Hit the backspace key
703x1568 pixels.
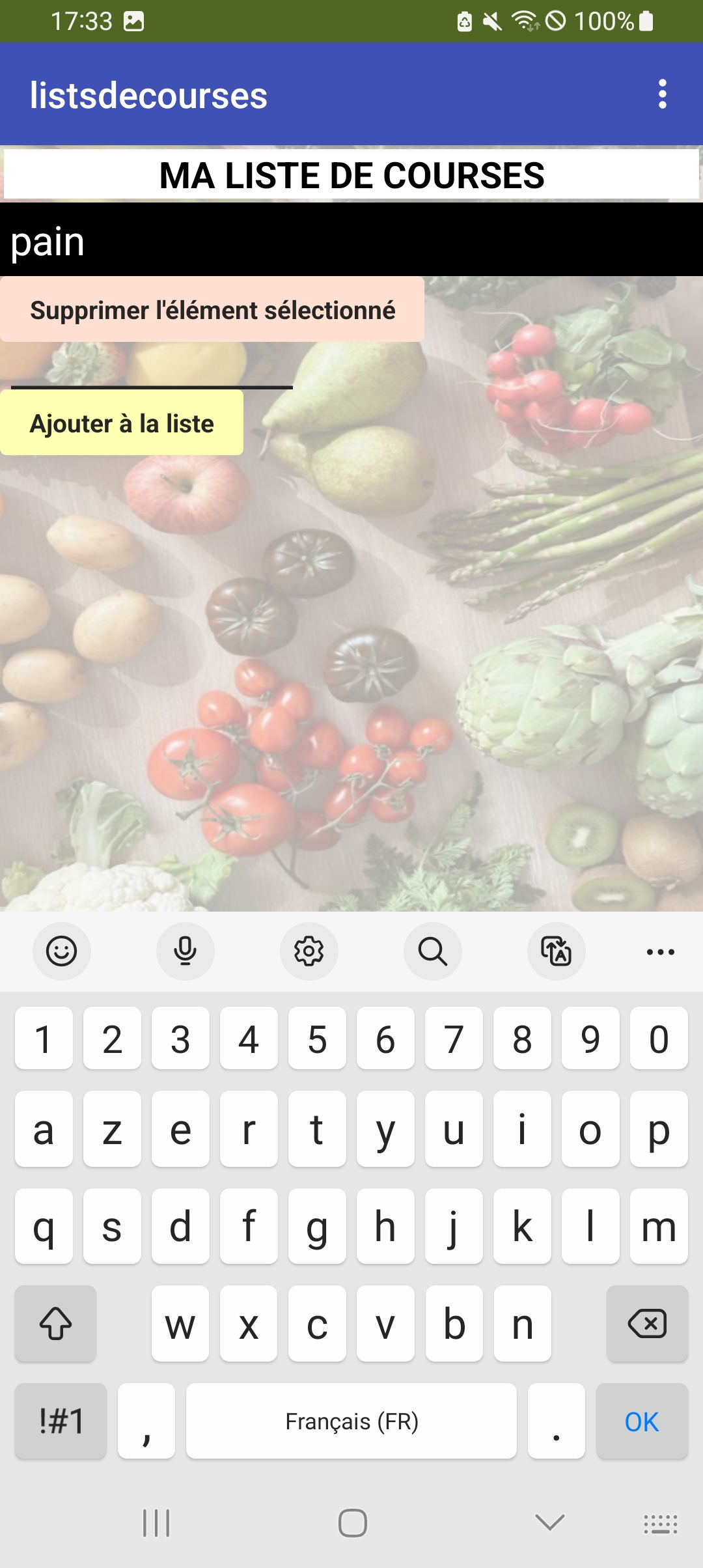[647, 1324]
